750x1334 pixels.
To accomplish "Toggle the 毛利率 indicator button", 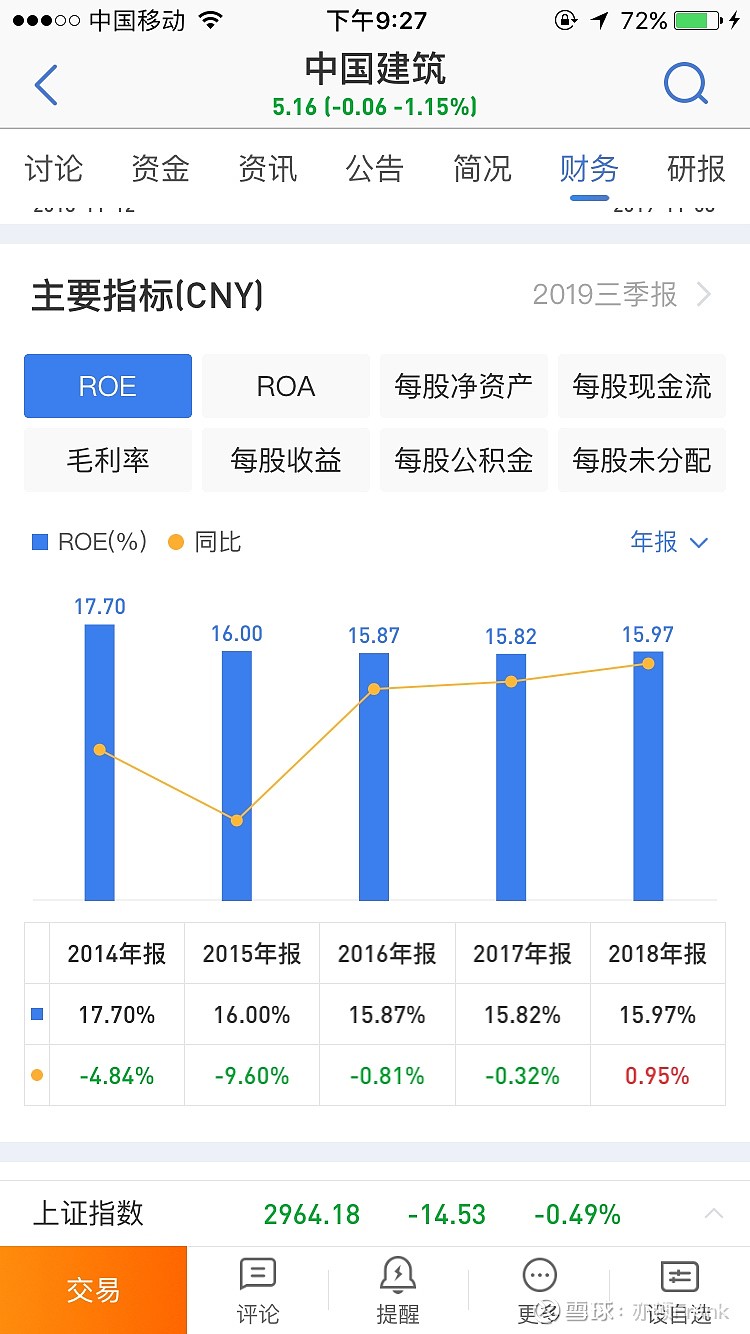I will tap(107, 460).
